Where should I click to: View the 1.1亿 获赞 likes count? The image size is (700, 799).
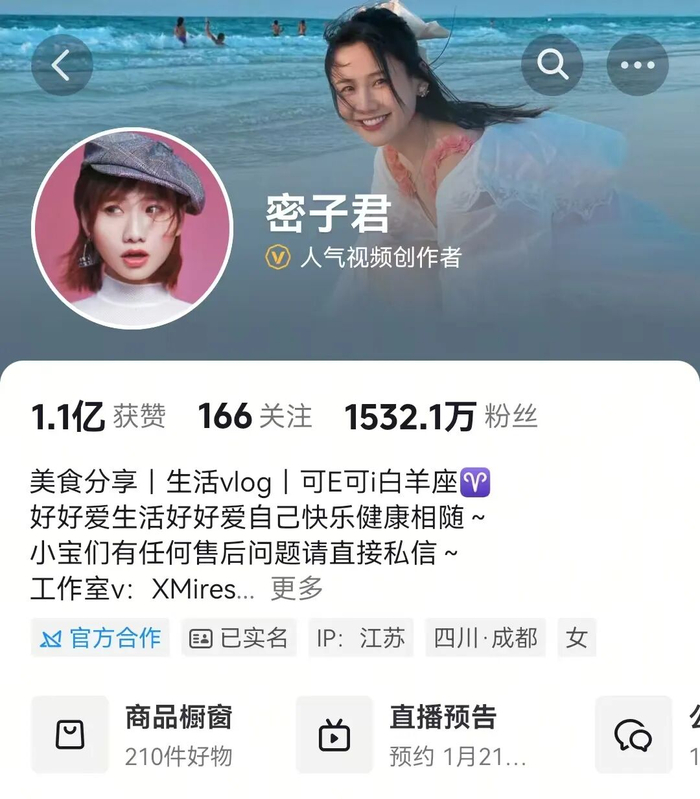pyautogui.click(x=98, y=416)
